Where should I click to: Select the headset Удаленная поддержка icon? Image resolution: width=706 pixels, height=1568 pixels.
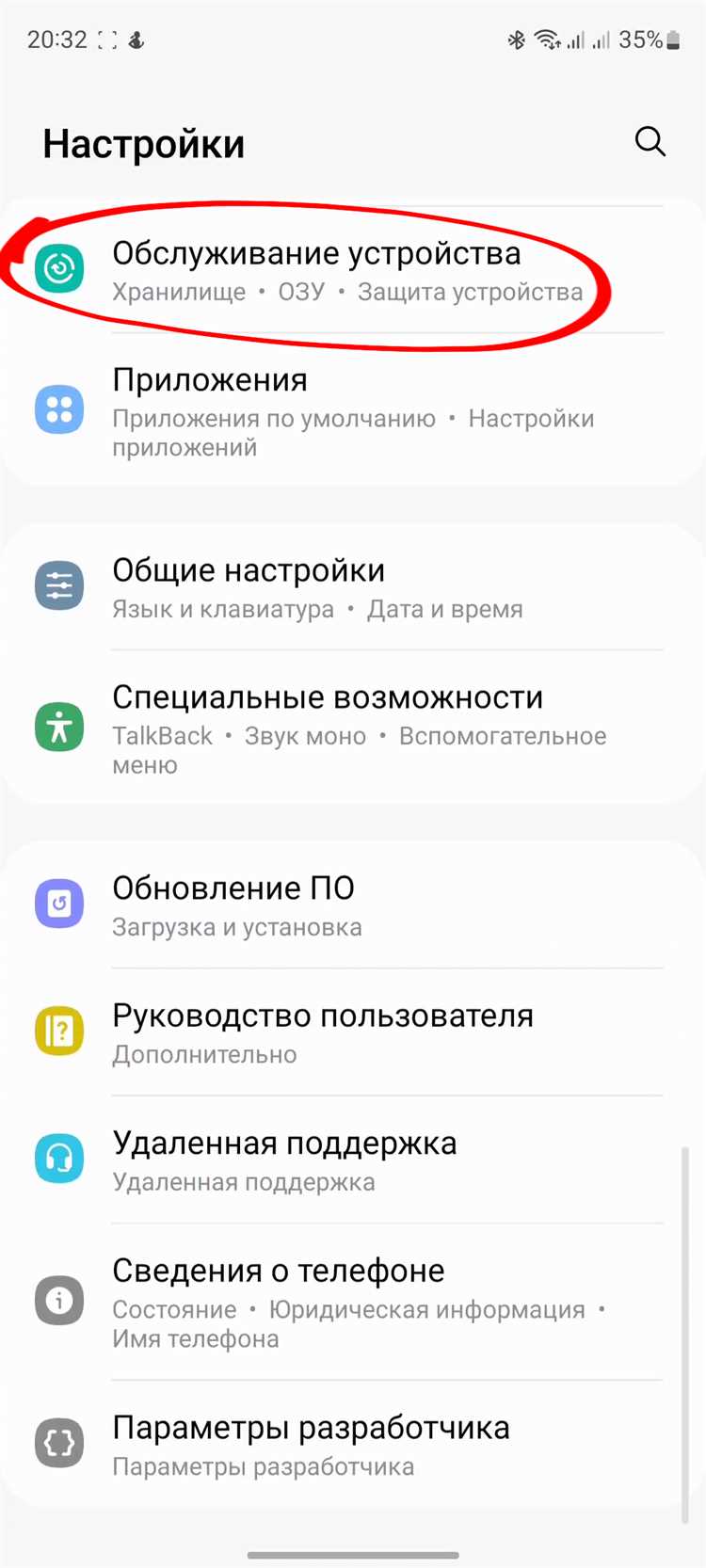click(59, 1158)
